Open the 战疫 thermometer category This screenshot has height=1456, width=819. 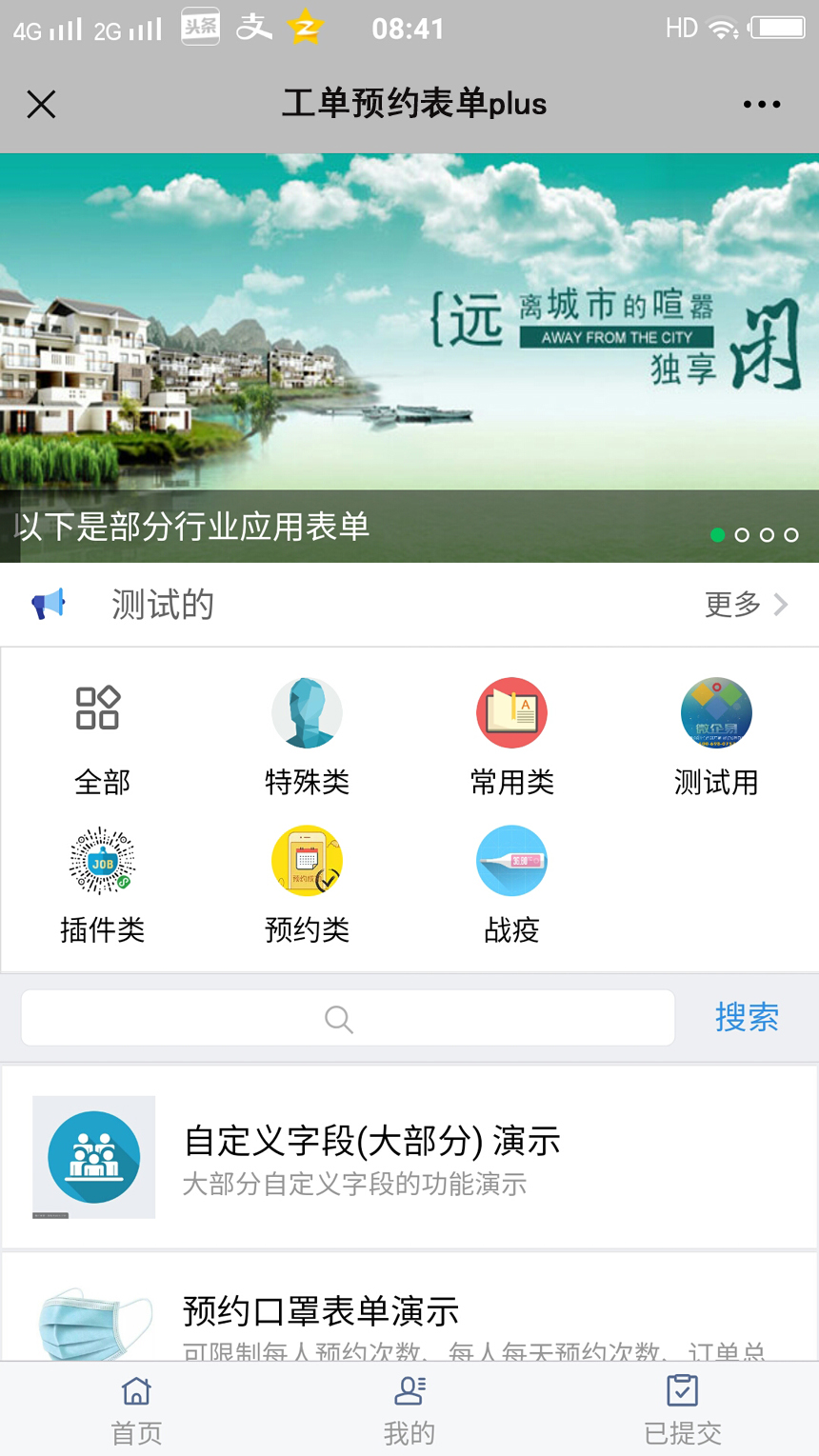pos(511,859)
